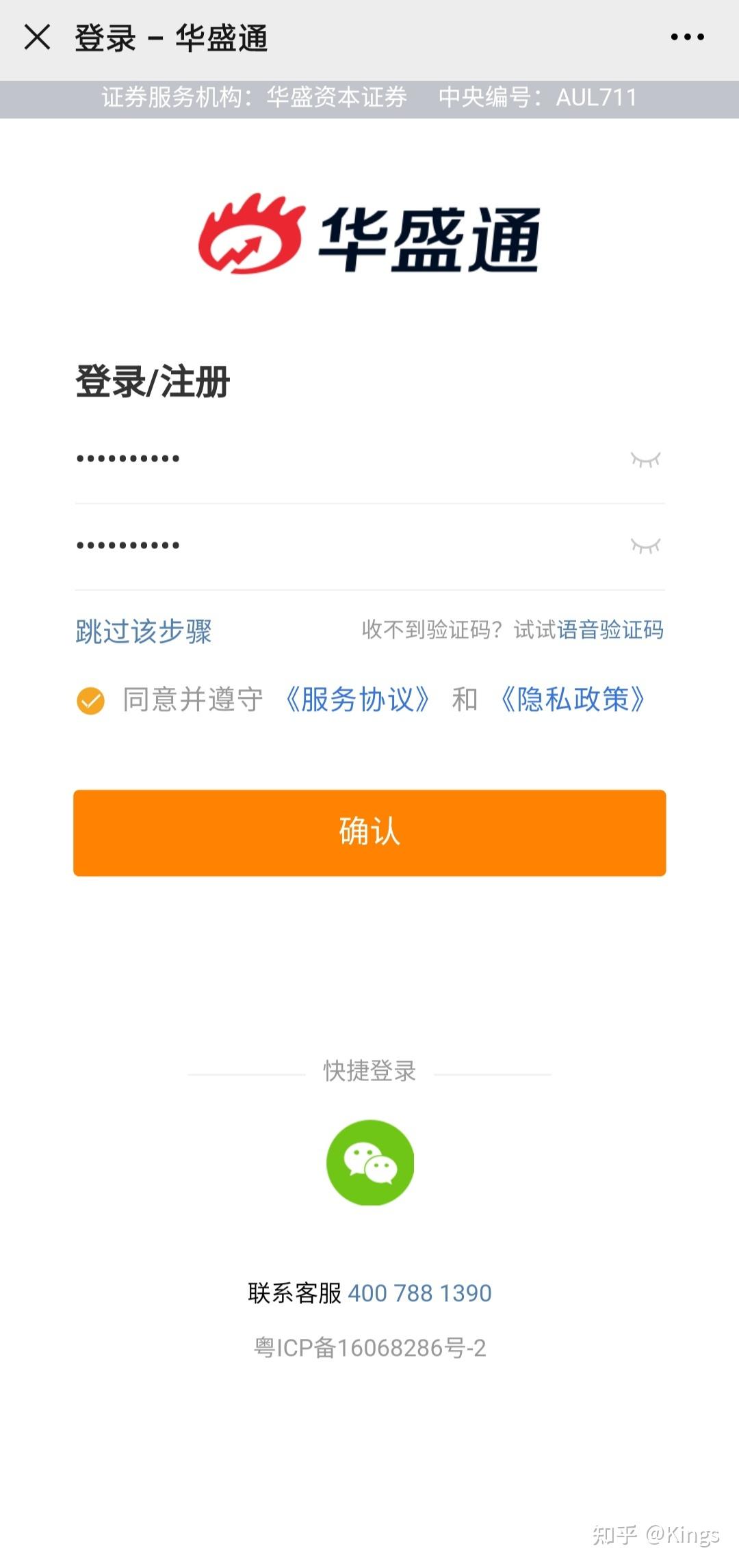739x1568 pixels.
Task: Tap the orange 确认 button
Action: coord(369,833)
